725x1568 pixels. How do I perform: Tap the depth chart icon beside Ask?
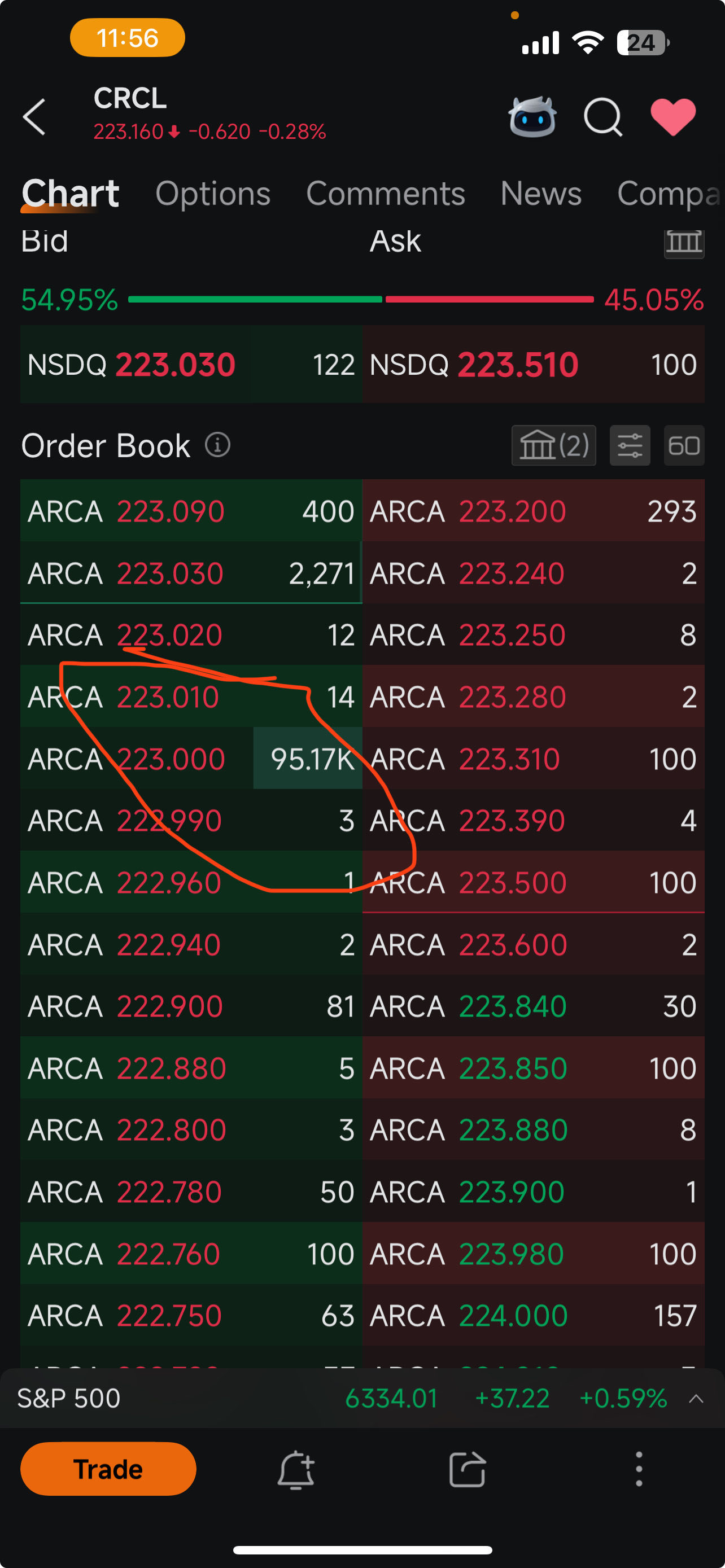[x=683, y=242]
